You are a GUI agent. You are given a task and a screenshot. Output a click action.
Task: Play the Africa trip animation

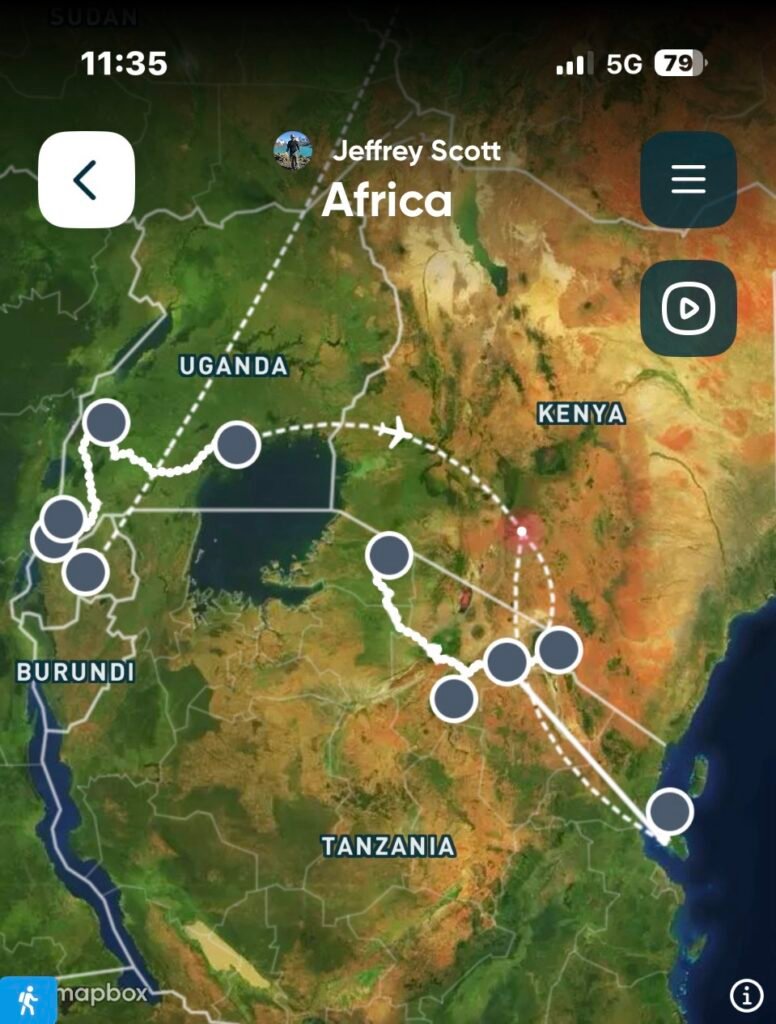click(x=688, y=308)
